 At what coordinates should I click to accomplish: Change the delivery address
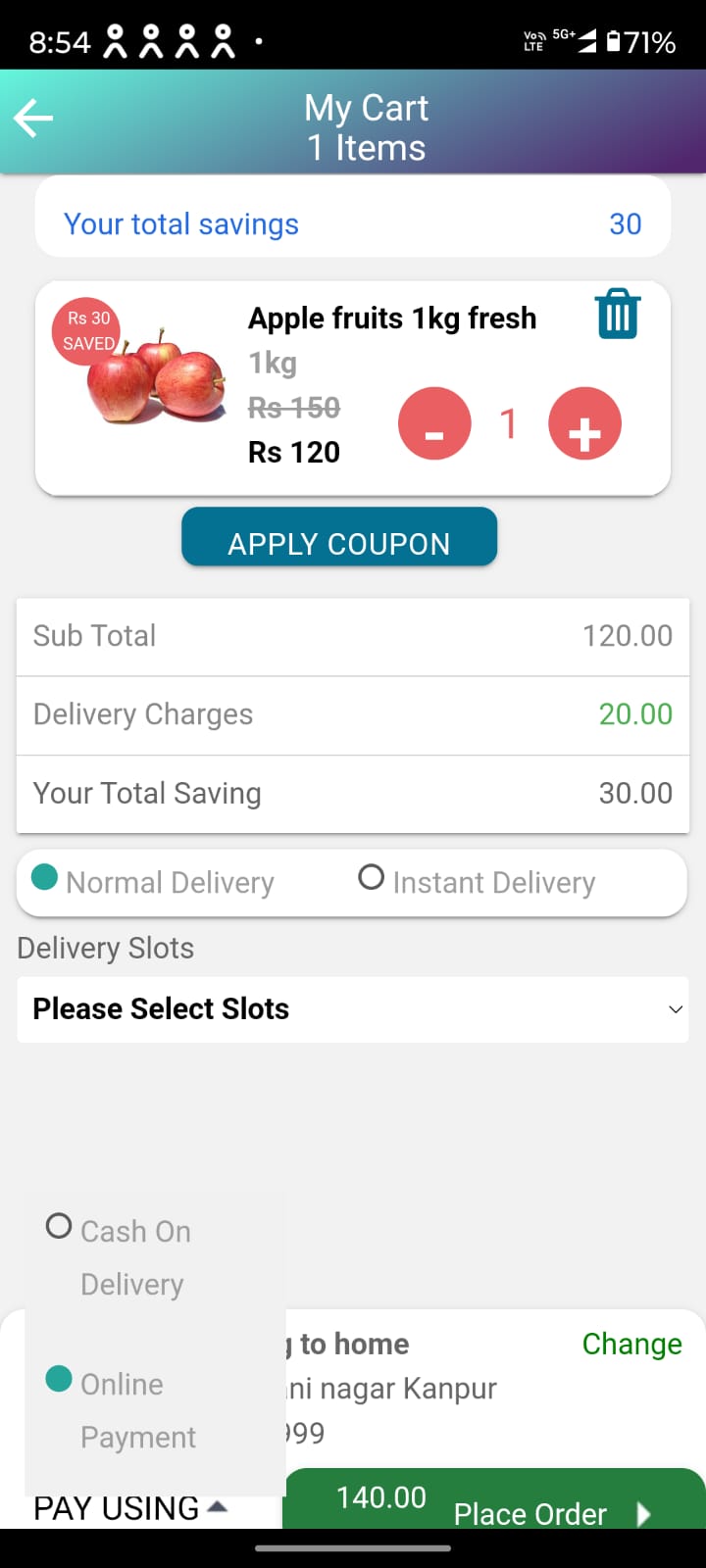tap(631, 1344)
